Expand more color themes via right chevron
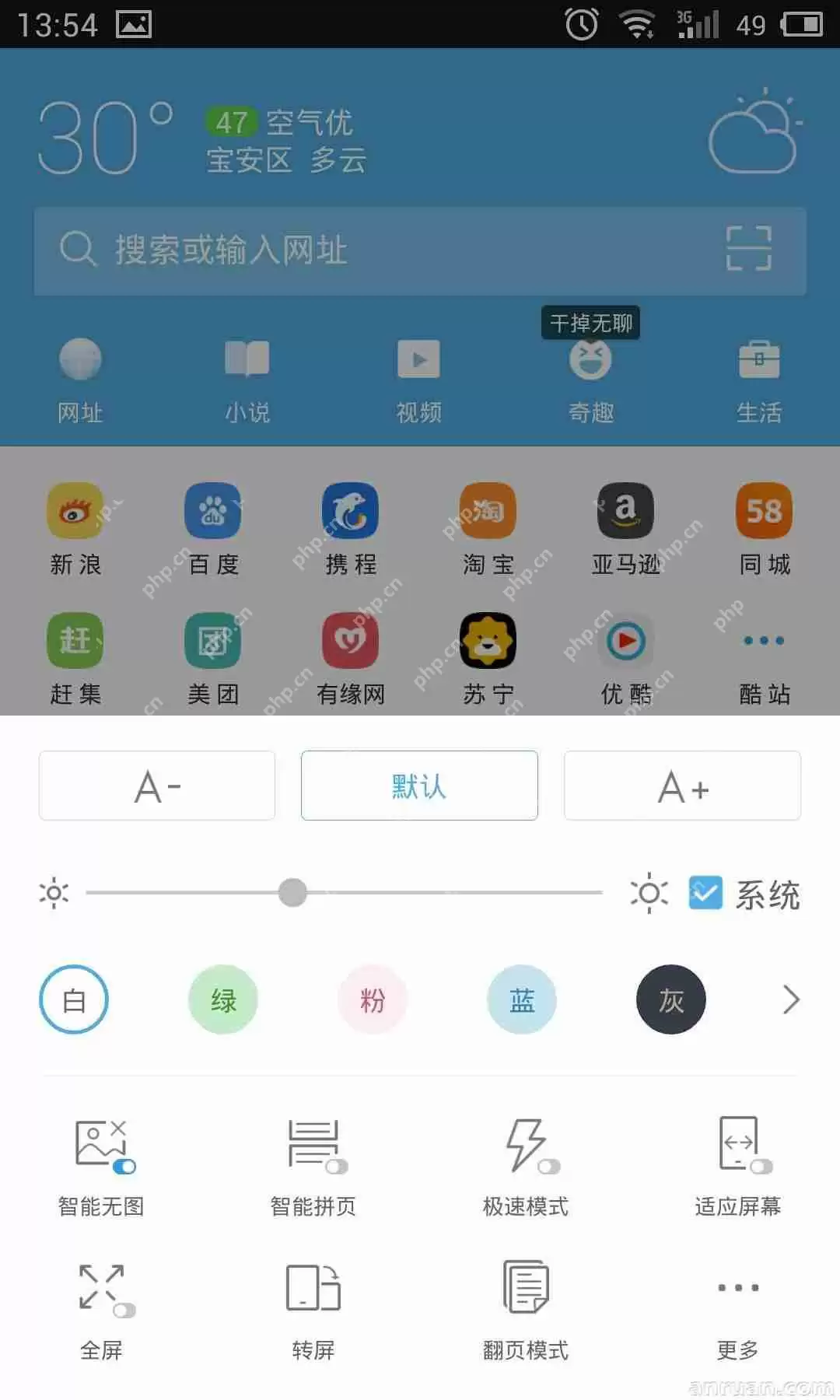840x1400 pixels. point(790,1000)
